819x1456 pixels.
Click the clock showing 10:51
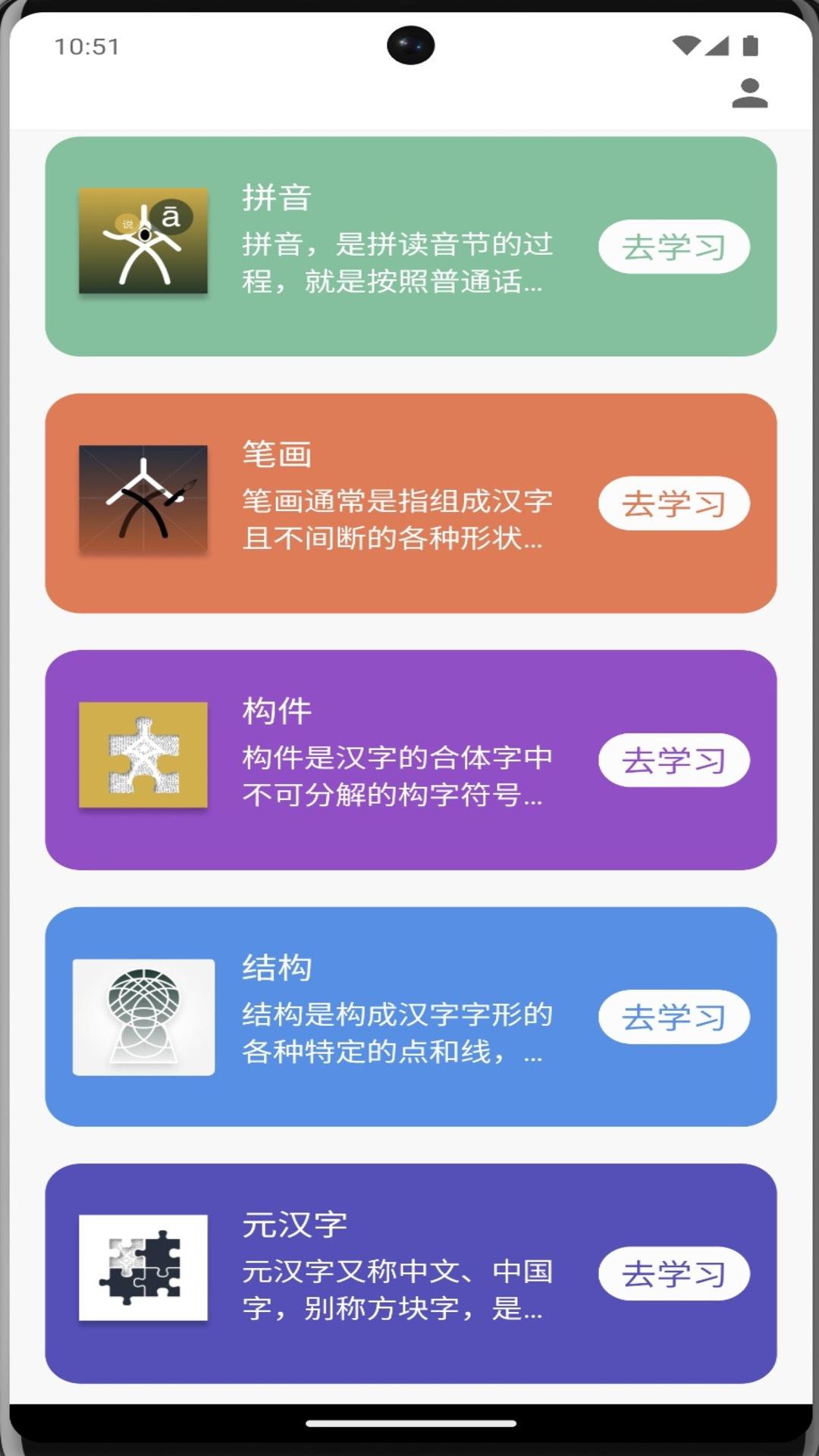click(85, 45)
